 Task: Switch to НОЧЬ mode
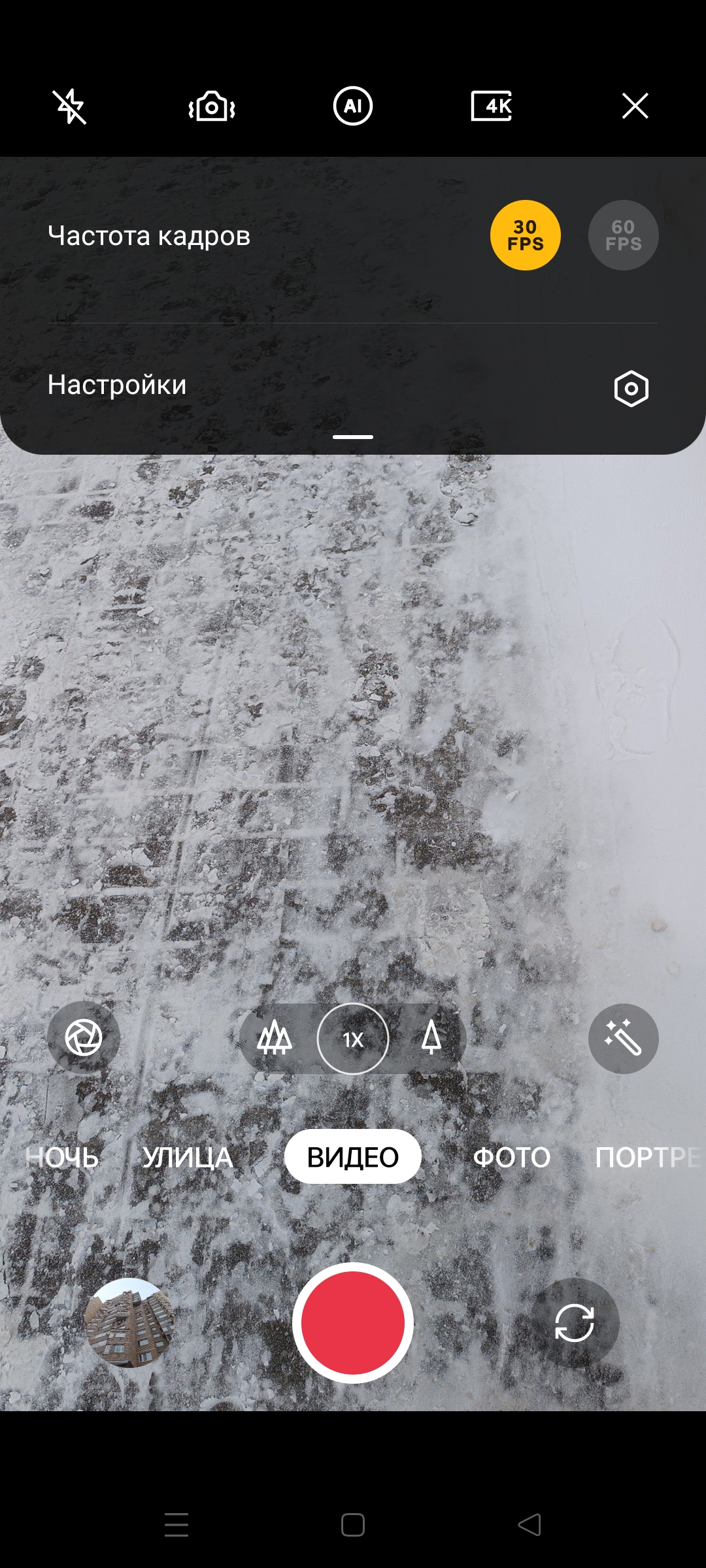[x=62, y=1157]
